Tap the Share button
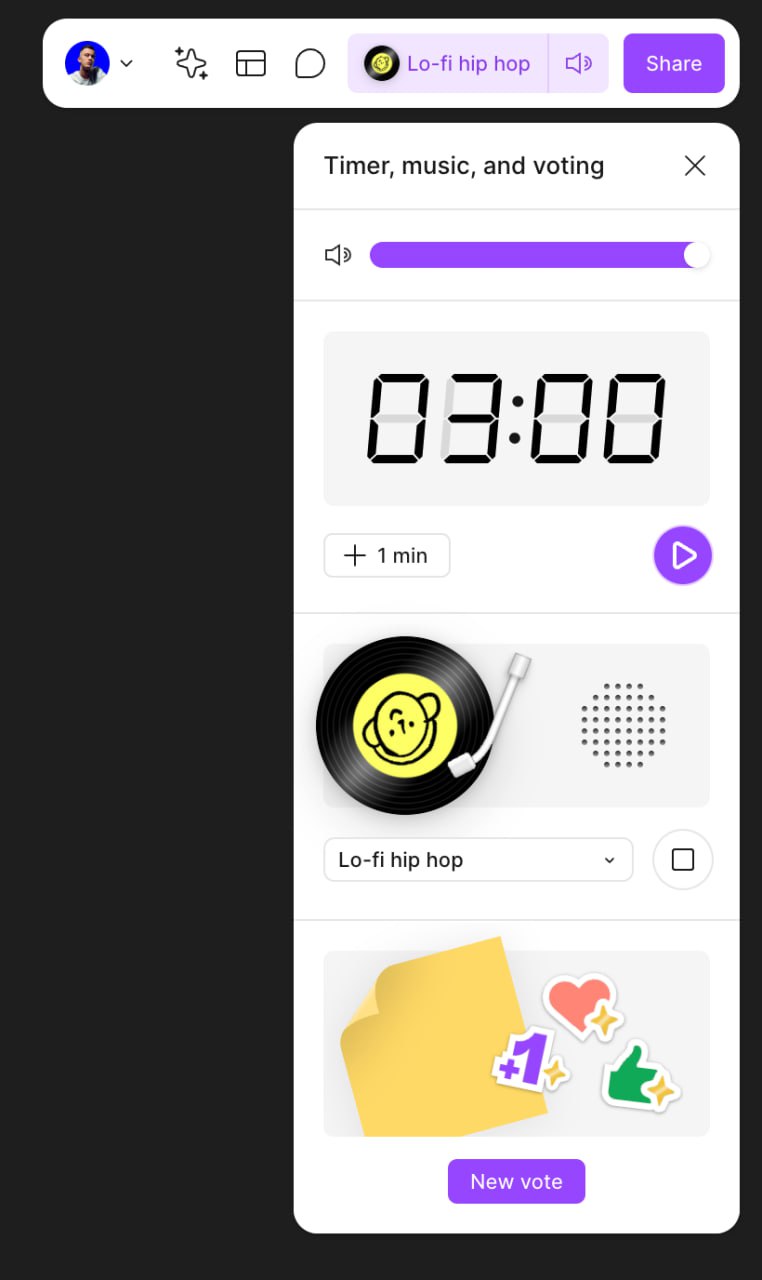Image resolution: width=762 pixels, height=1280 pixels. [x=673, y=63]
